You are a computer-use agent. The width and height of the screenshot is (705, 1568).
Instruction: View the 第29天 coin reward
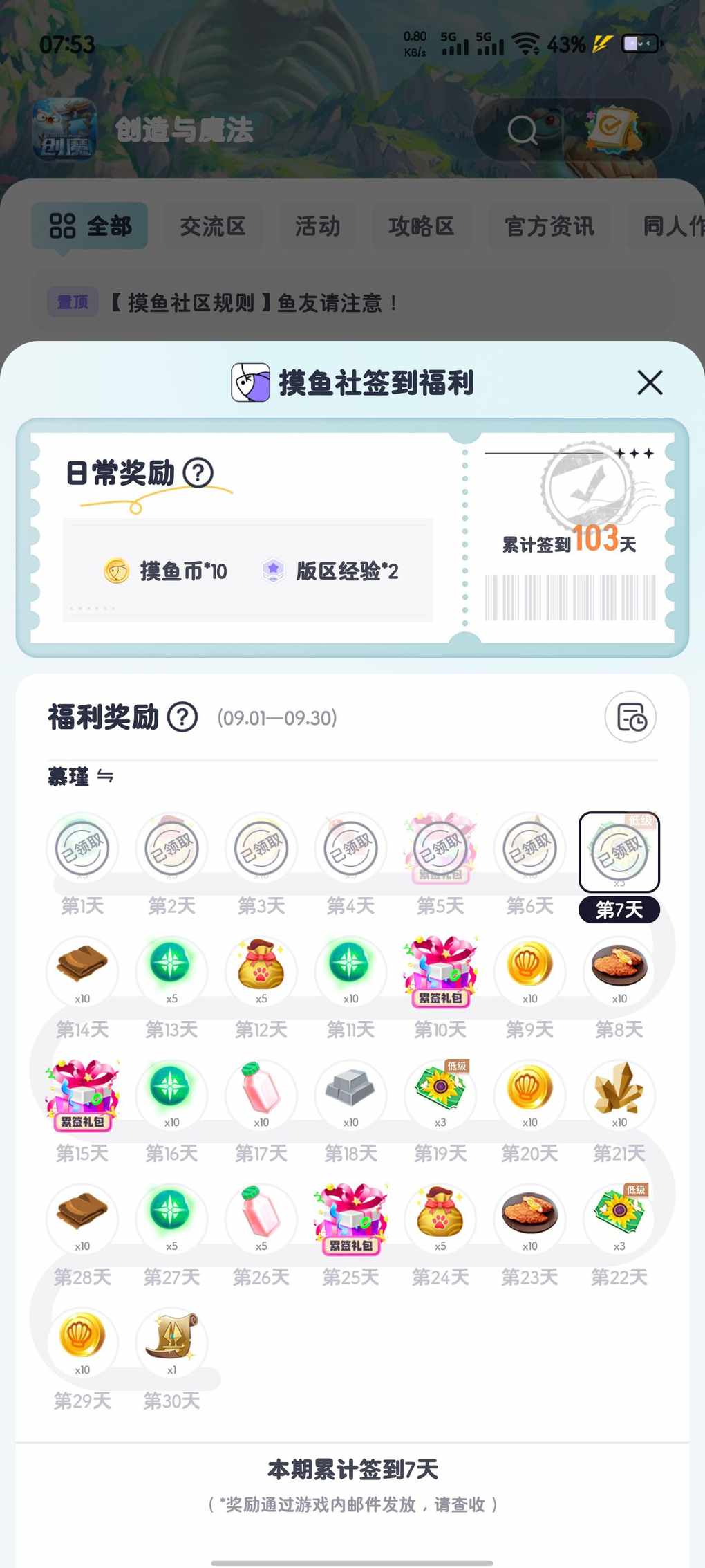(82, 1340)
